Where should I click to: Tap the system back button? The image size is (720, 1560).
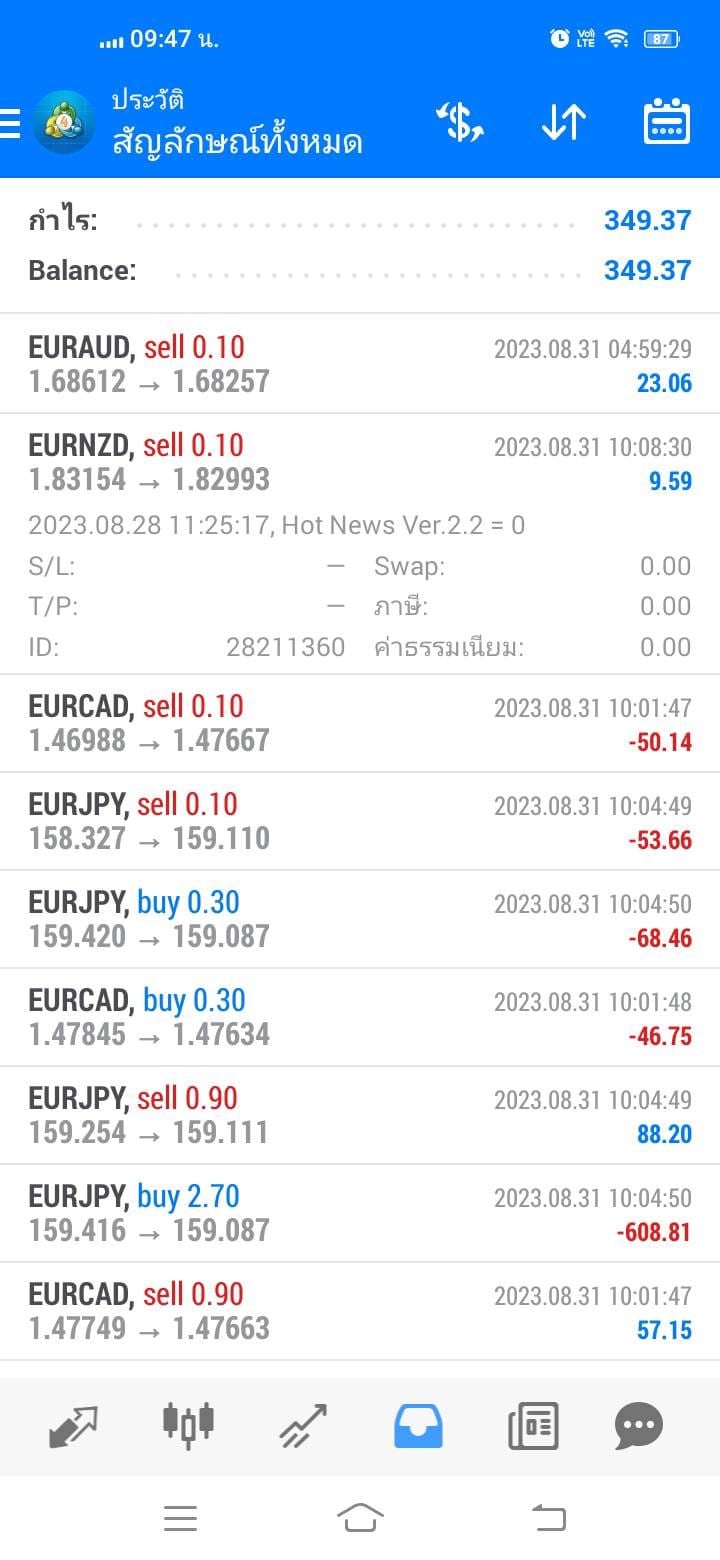click(x=548, y=1518)
